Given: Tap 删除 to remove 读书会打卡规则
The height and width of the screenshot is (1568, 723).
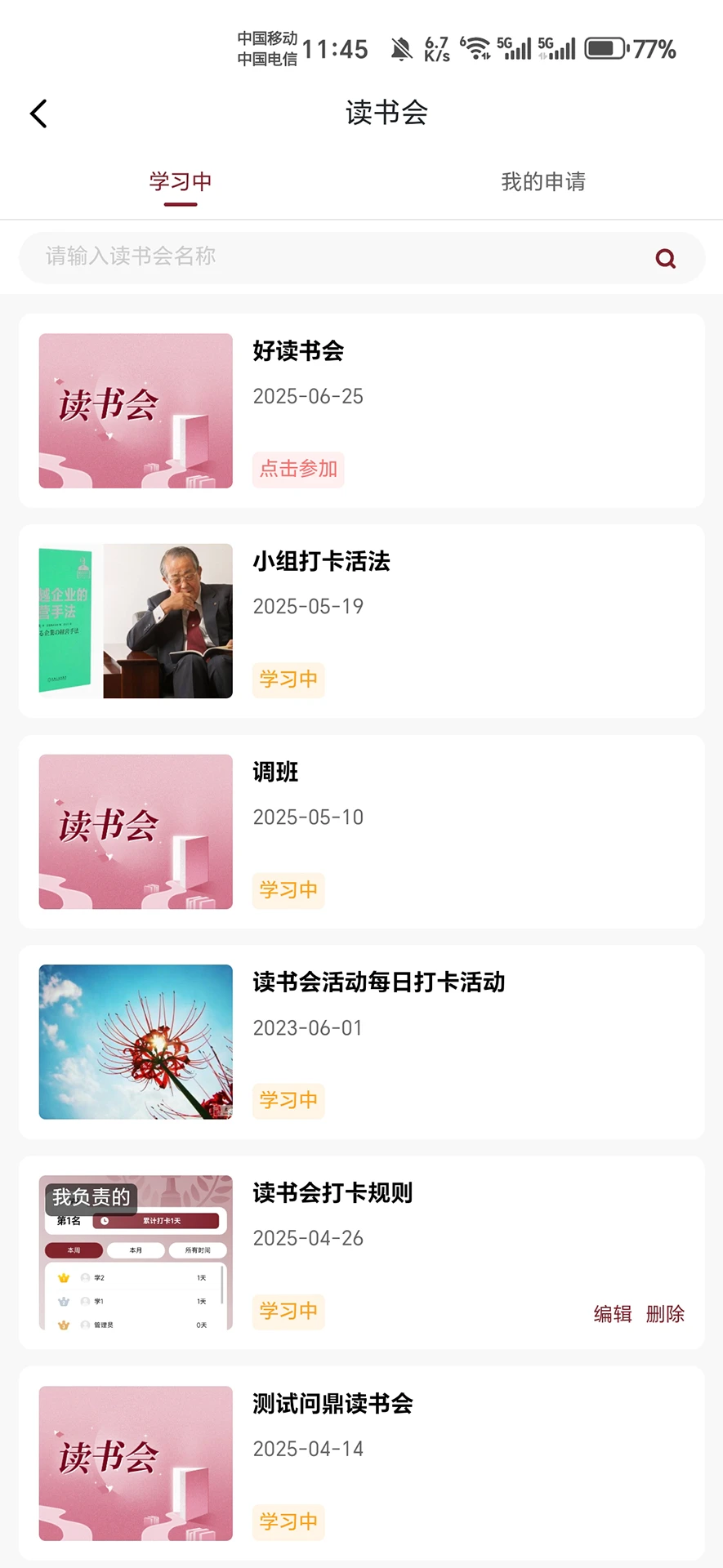Looking at the screenshot, I should [666, 1314].
